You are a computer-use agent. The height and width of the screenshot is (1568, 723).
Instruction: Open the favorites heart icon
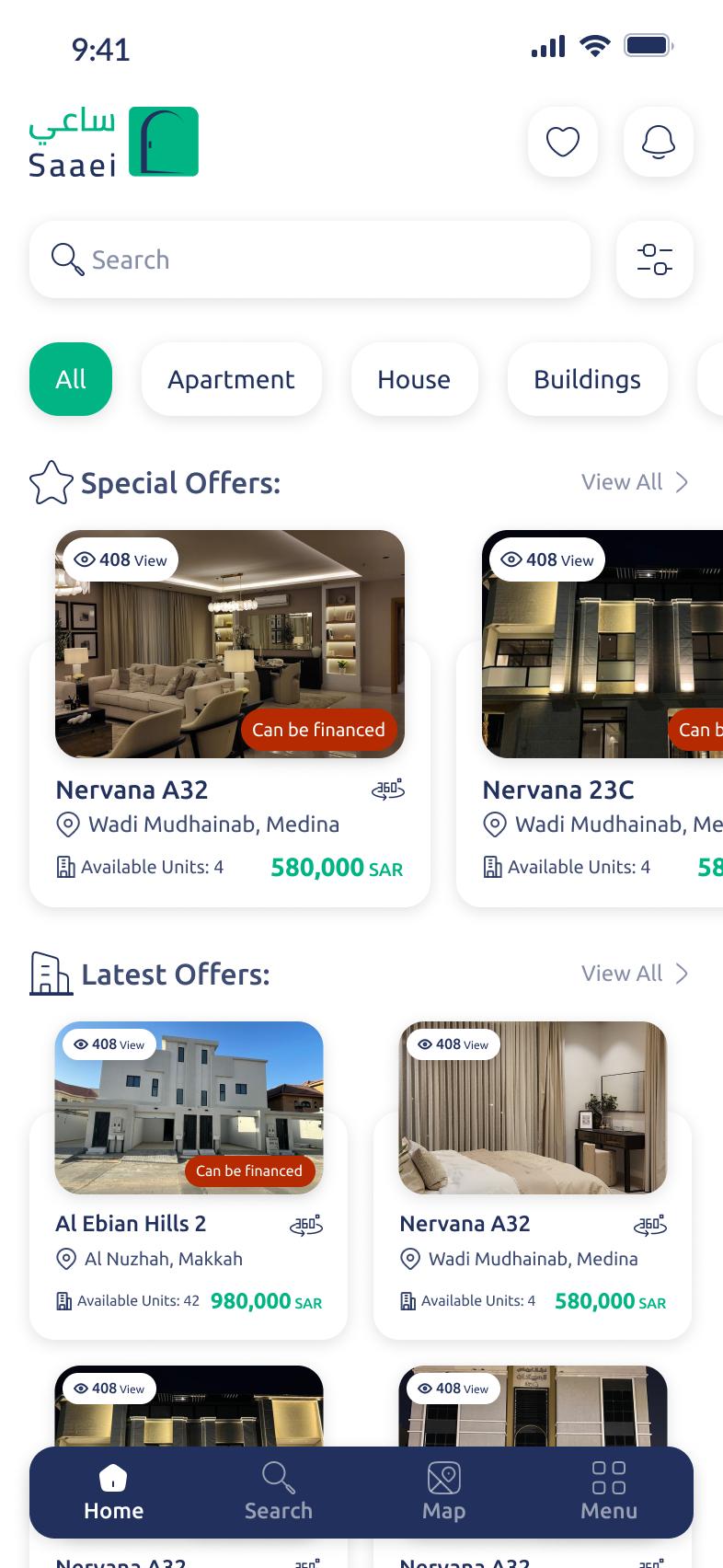(x=563, y=142)
